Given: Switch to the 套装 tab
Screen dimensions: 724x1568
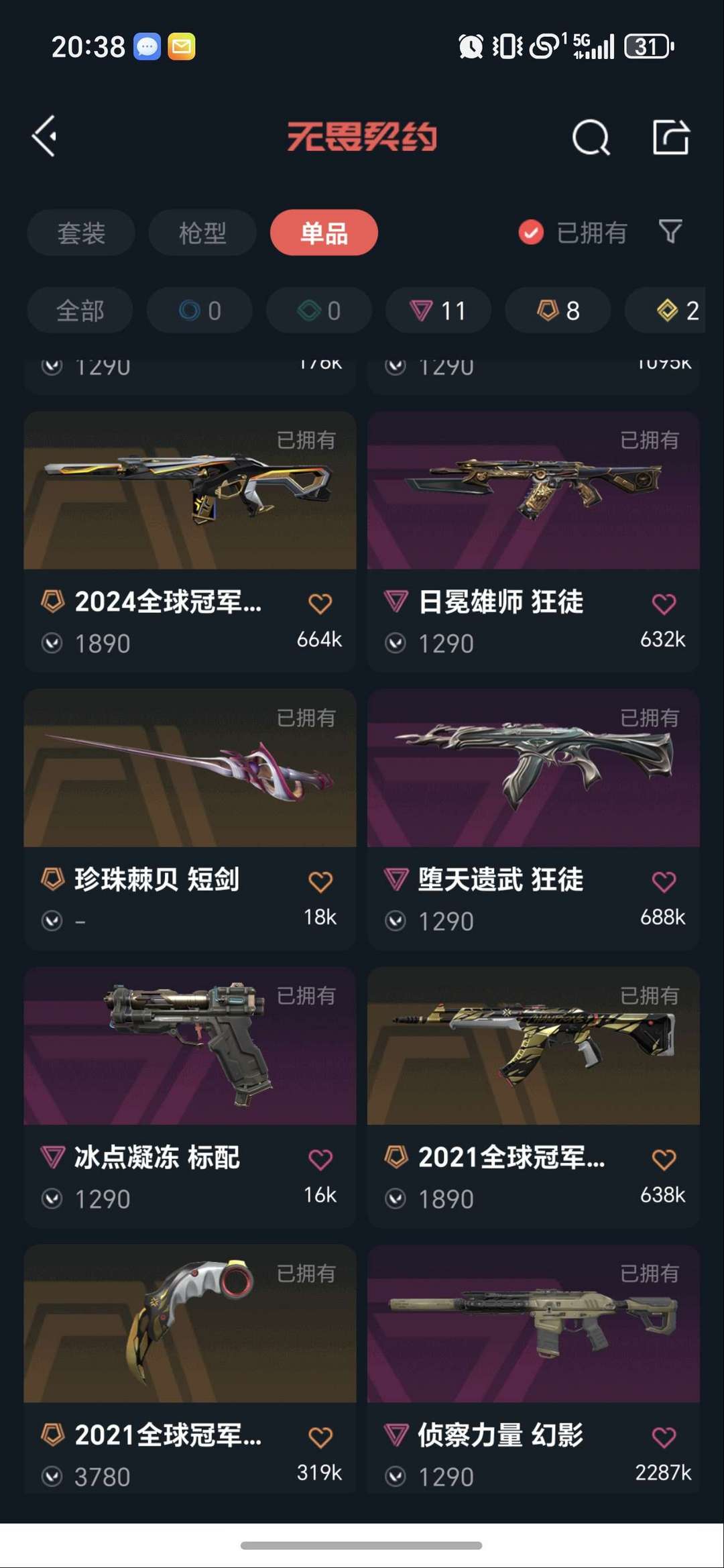Looking at the screenshot, I should 81,233.
